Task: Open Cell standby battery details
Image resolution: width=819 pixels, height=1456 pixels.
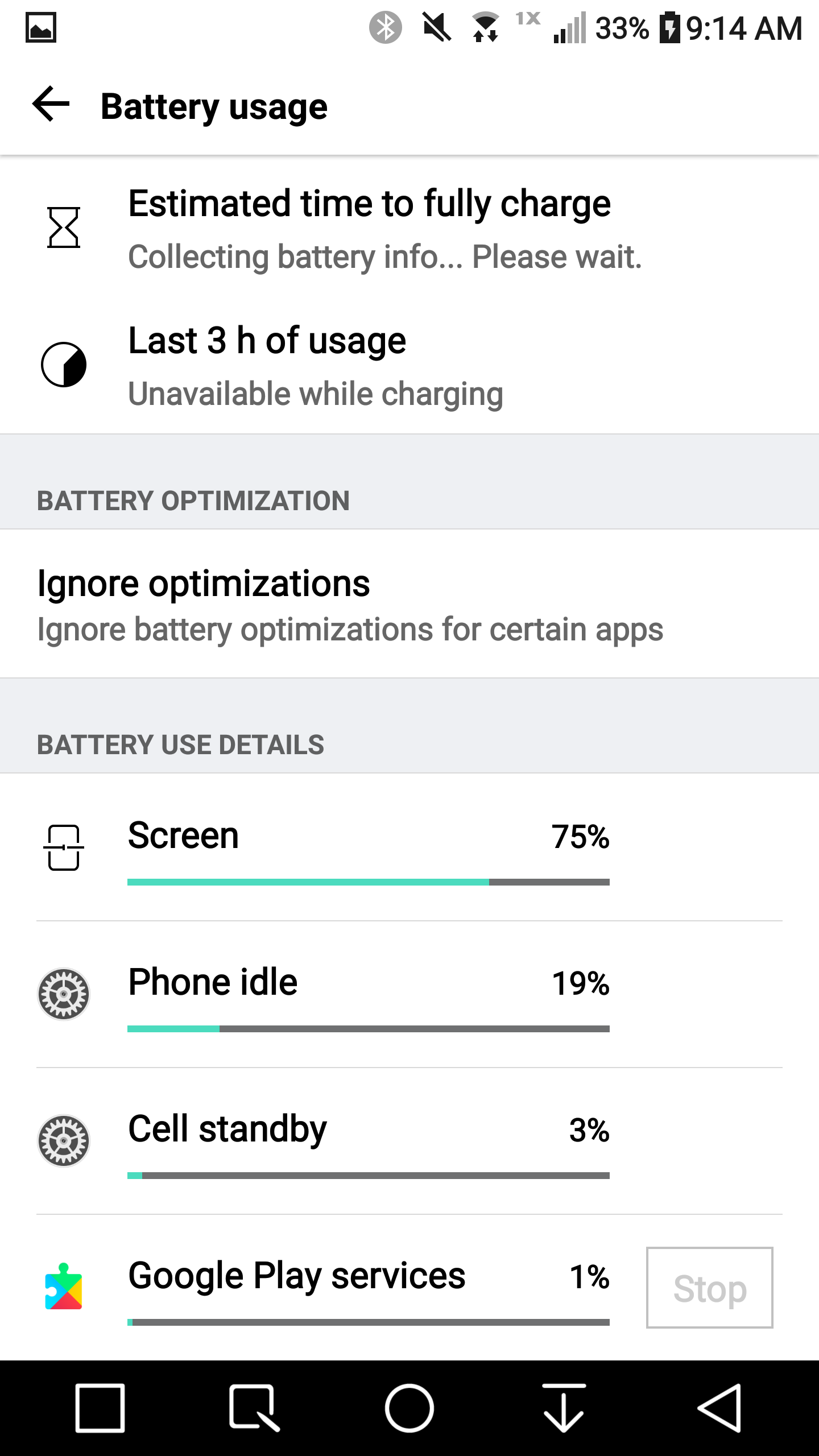Action: click(409, 1141)
